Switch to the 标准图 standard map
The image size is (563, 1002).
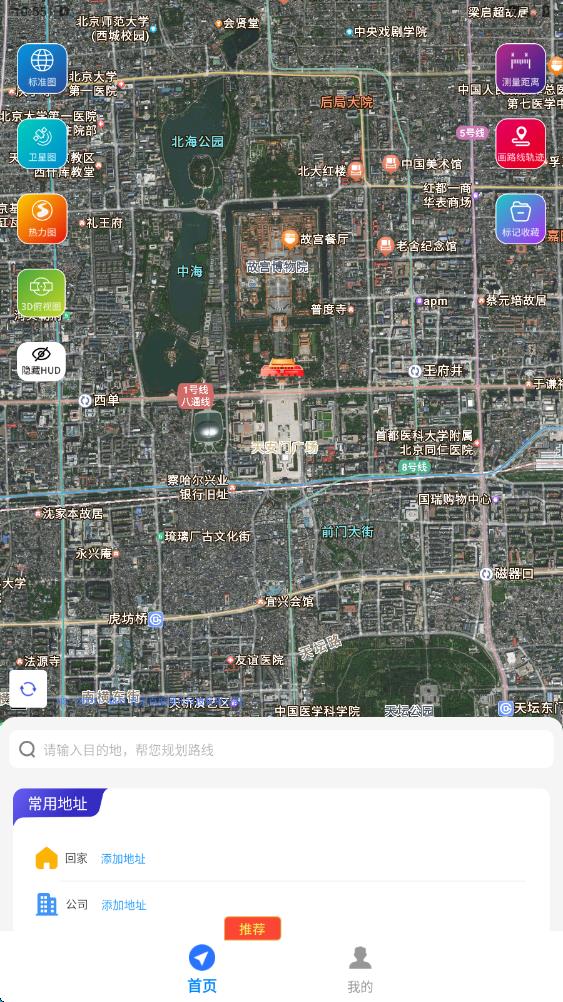click(x=42, y=68)
